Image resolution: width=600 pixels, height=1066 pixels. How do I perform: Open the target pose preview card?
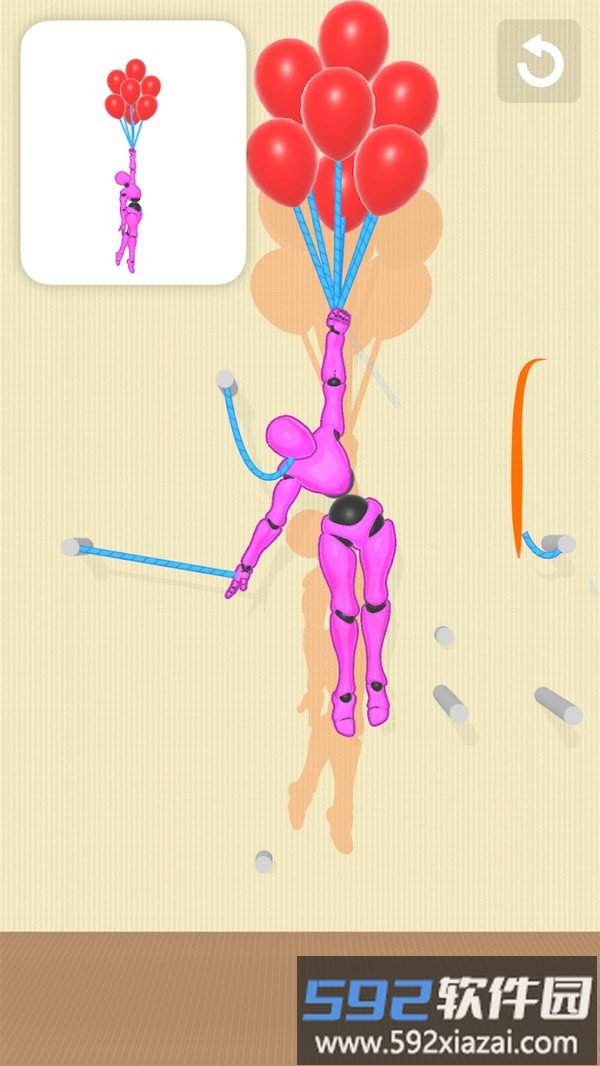(x=133, y=152)
